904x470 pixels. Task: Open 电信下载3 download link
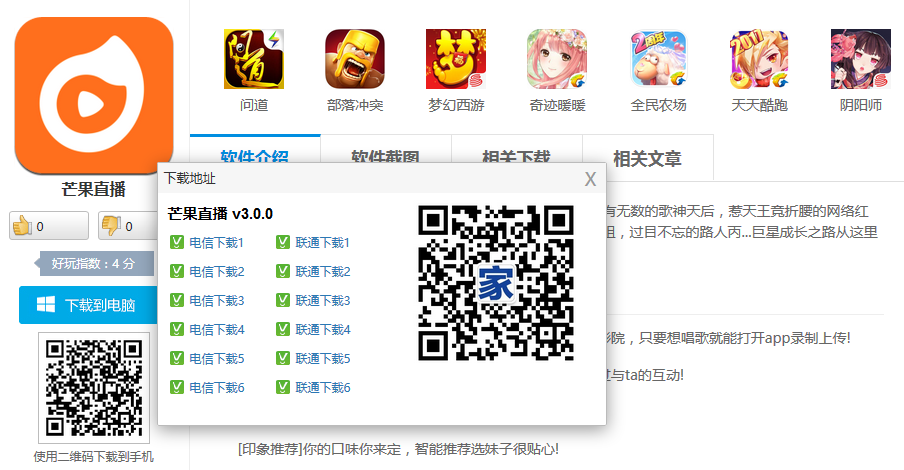tap(216, 300)
